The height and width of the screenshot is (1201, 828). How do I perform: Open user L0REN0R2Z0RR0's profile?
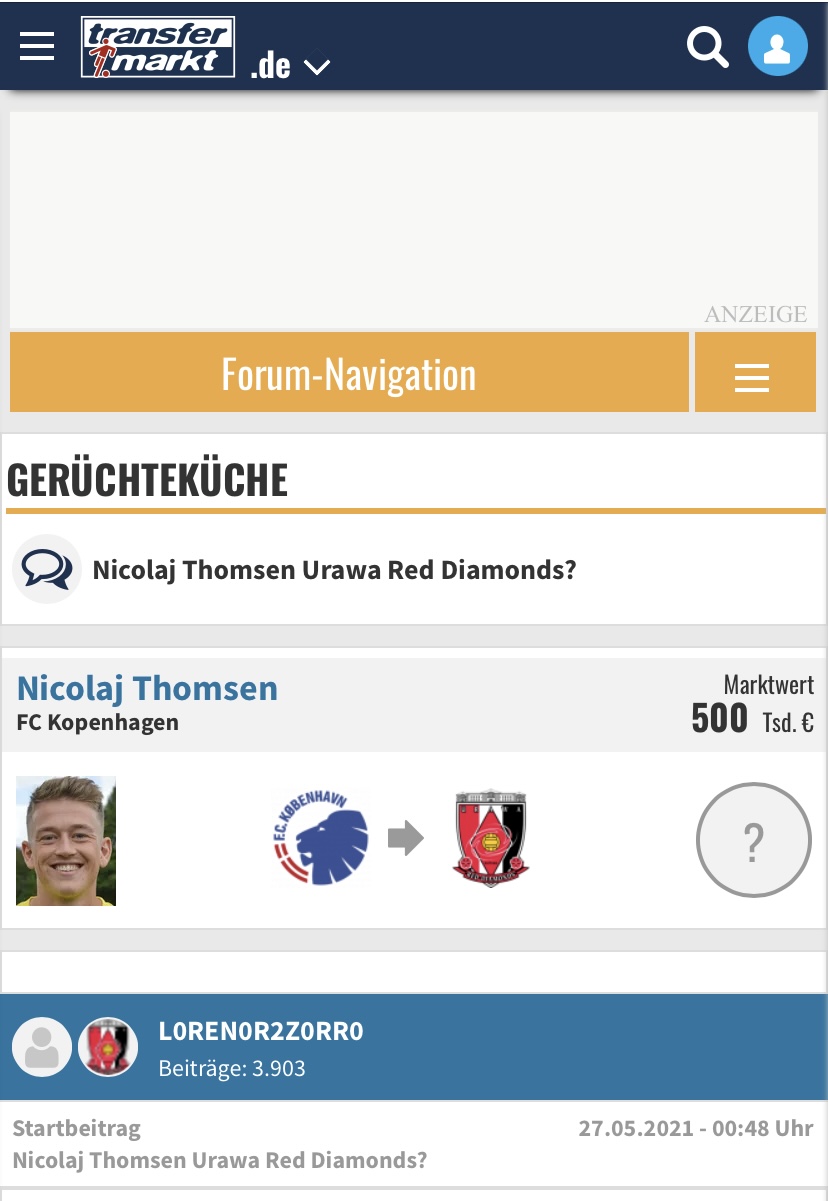click(x=261, y=1031)
